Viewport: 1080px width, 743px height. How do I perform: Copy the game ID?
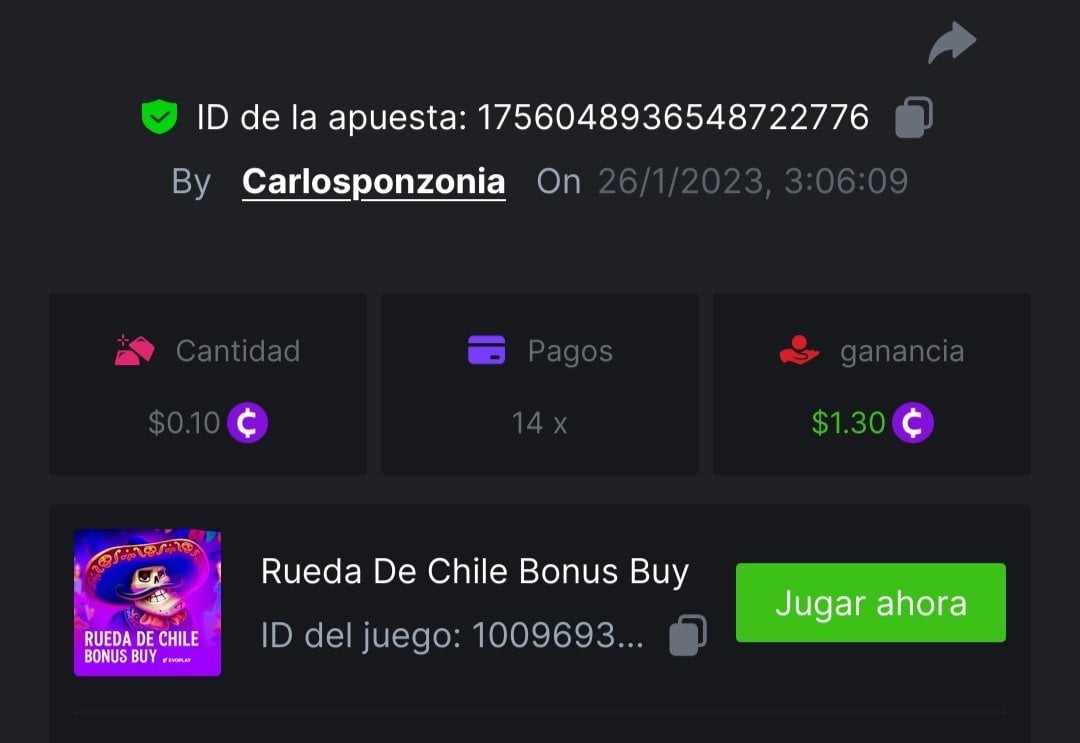click(687, 635)
